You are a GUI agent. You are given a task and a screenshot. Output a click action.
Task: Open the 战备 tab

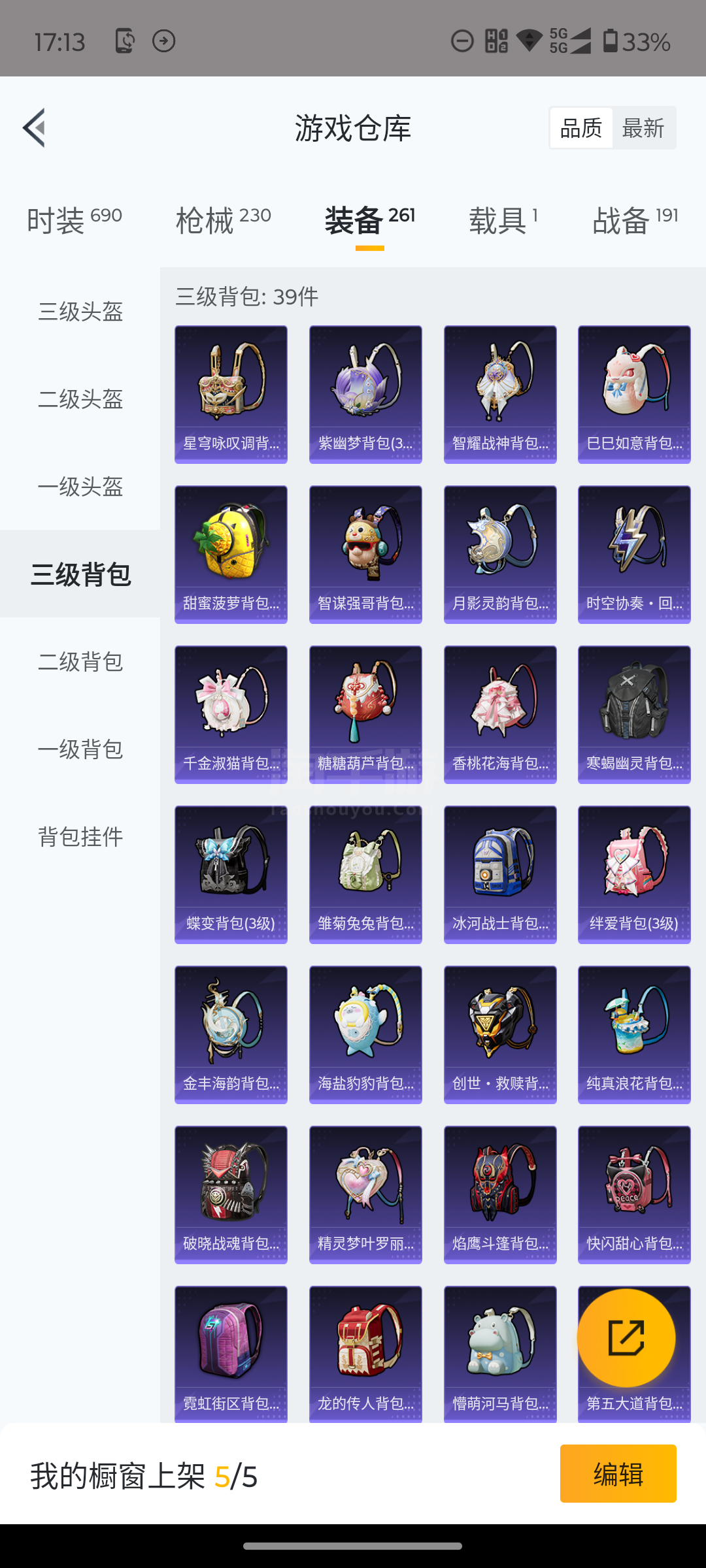[x=635, y=220]
